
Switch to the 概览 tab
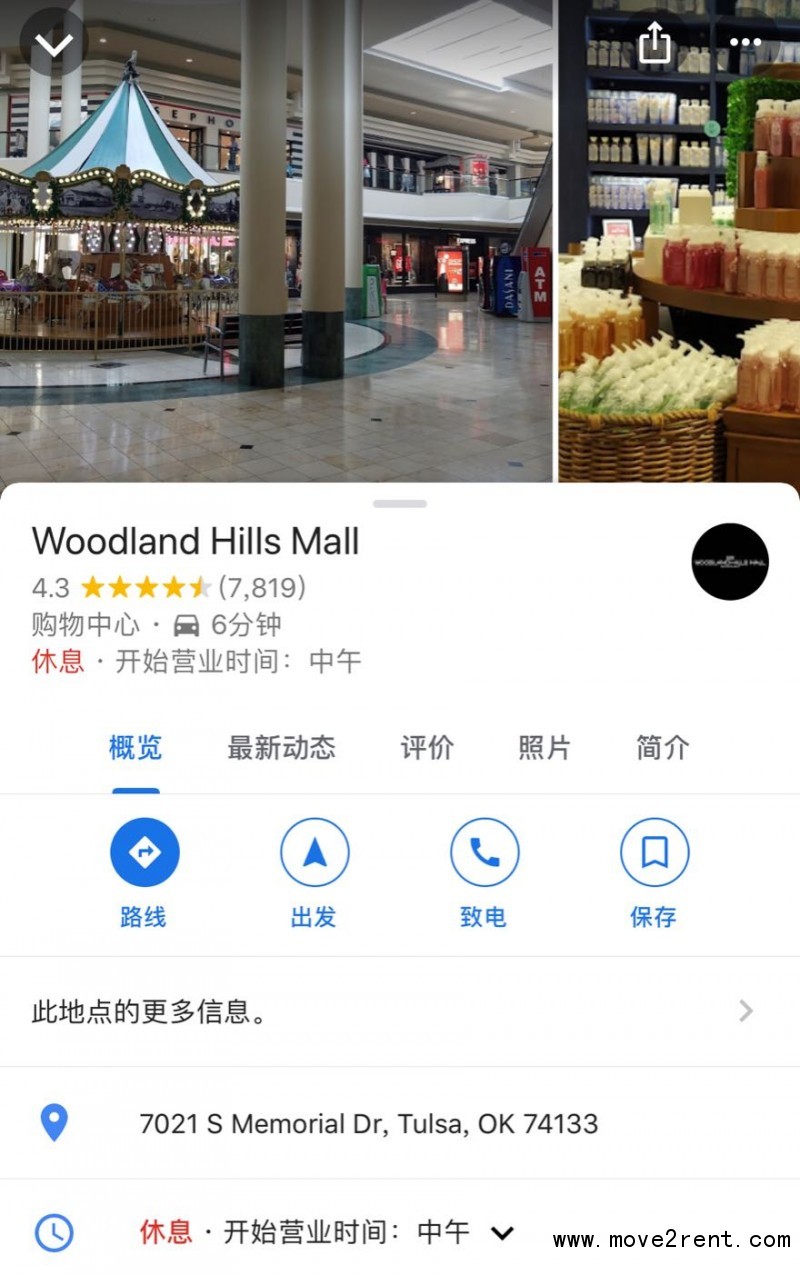[135, 747]
